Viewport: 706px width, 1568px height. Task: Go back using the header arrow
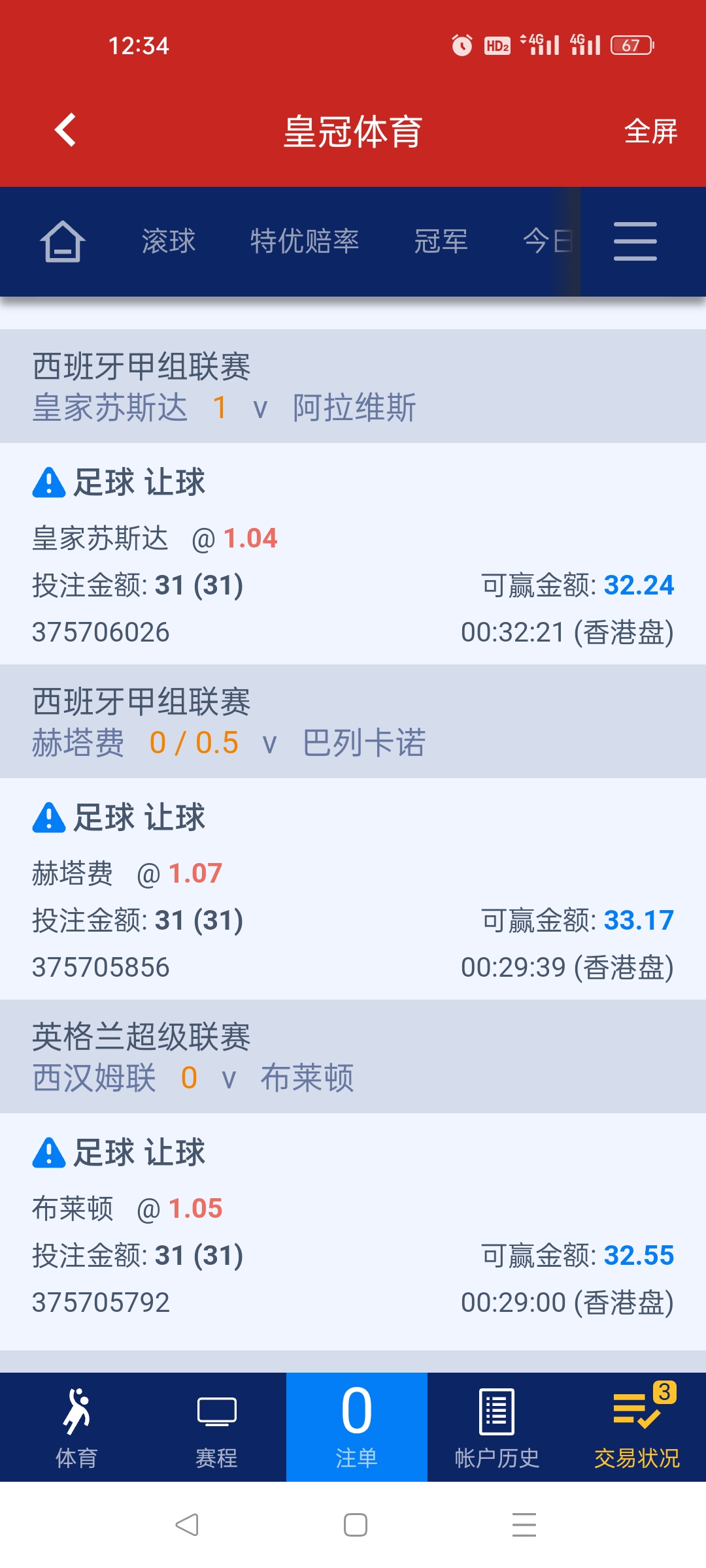(65, 131)
